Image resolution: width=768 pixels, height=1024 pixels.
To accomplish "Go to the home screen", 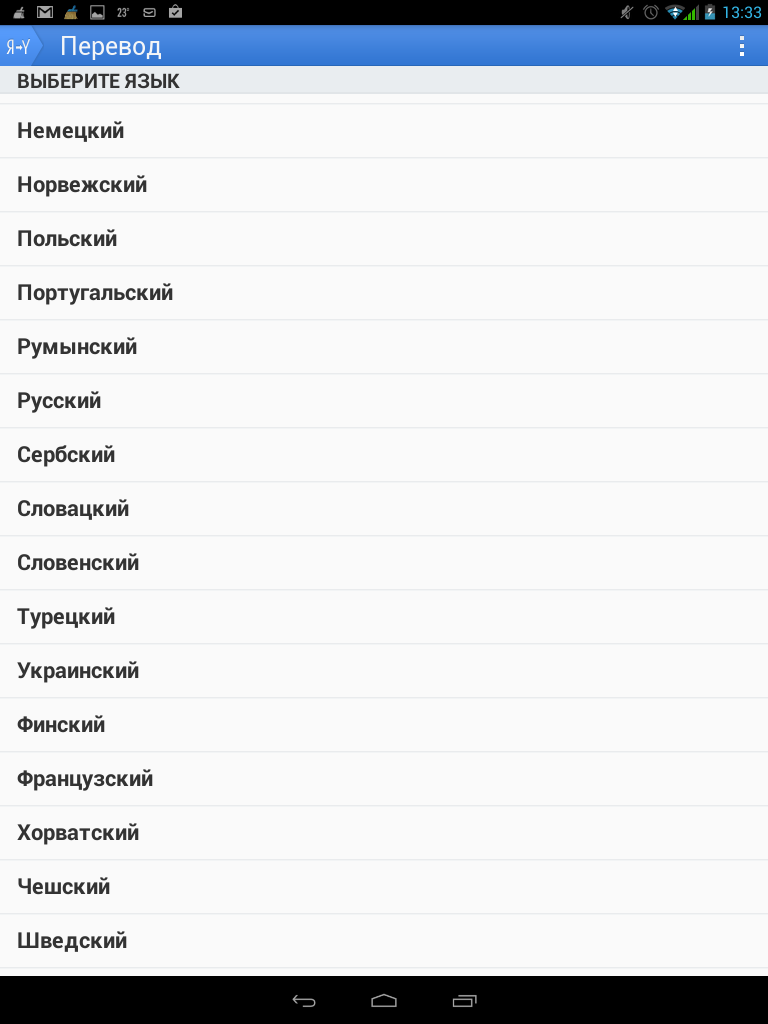I will [x=384, y=1000].
